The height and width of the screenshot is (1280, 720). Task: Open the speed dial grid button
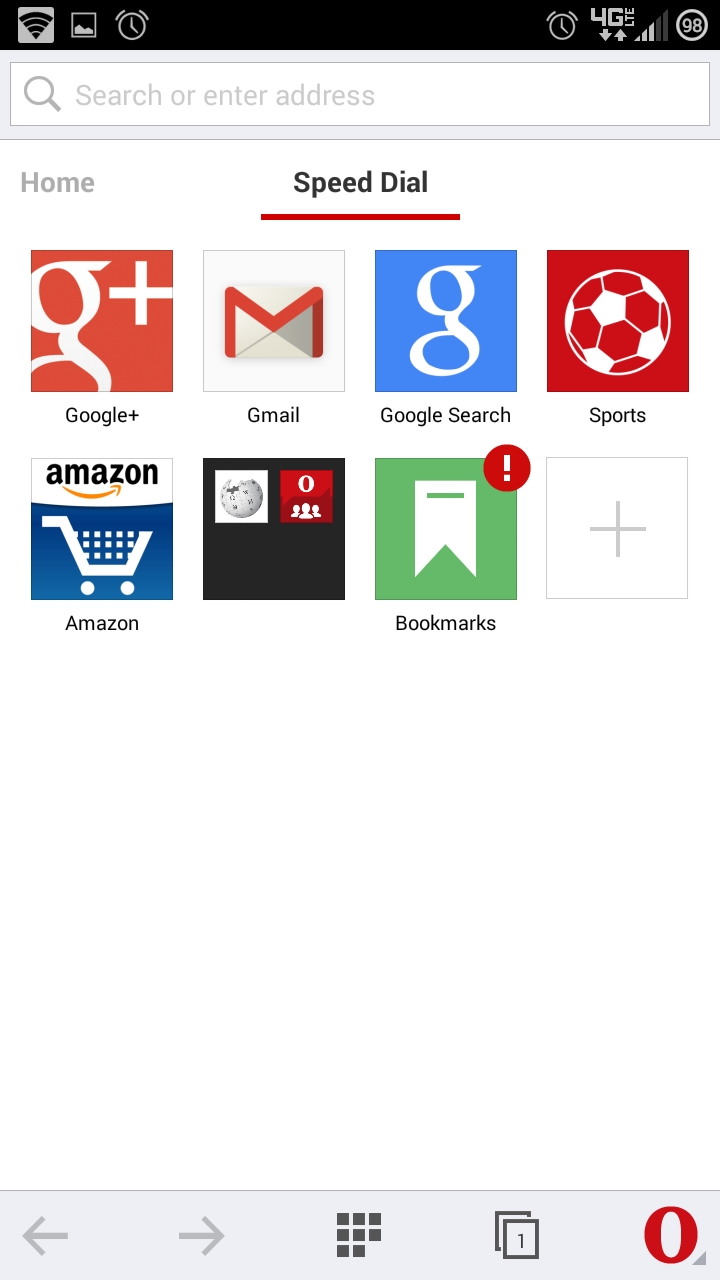359,1234
